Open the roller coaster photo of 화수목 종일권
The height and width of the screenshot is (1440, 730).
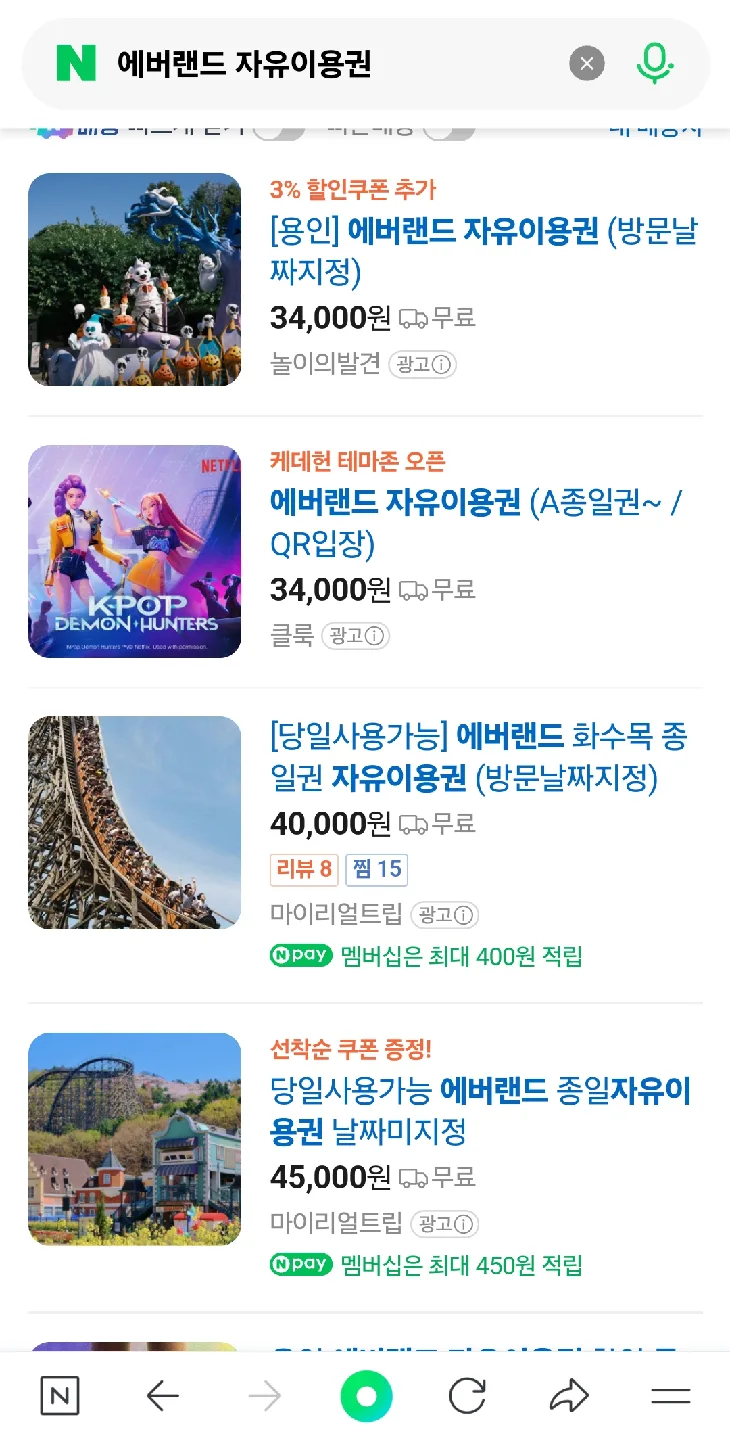click(135, 822)
